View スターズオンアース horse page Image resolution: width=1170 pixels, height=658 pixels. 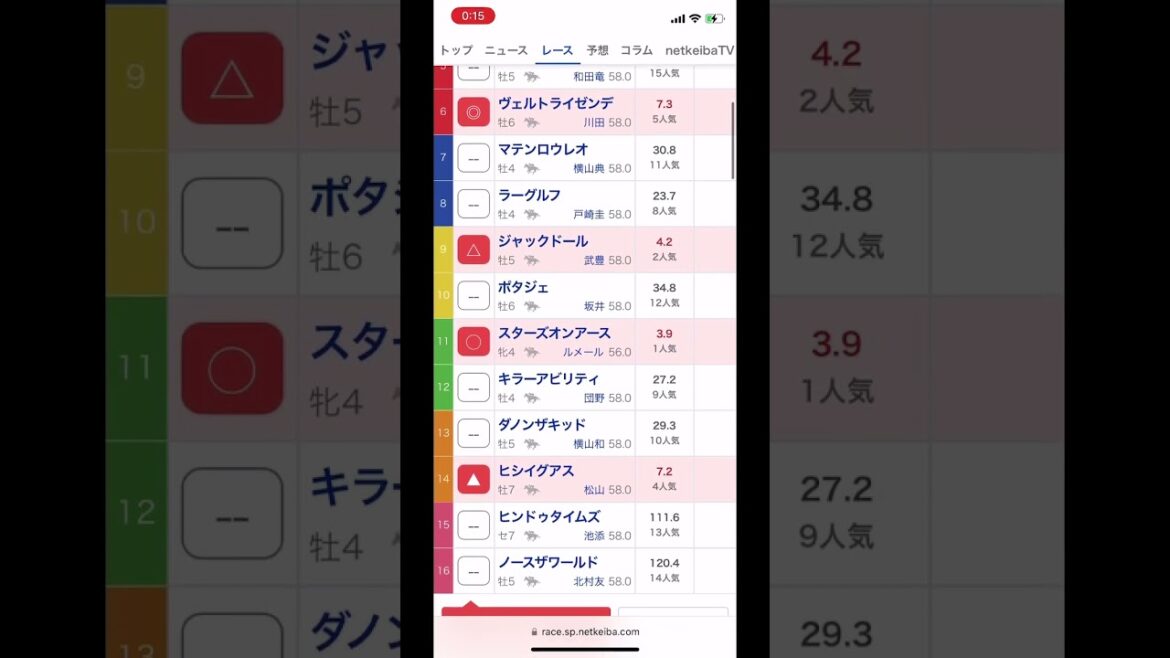point(554,333)
